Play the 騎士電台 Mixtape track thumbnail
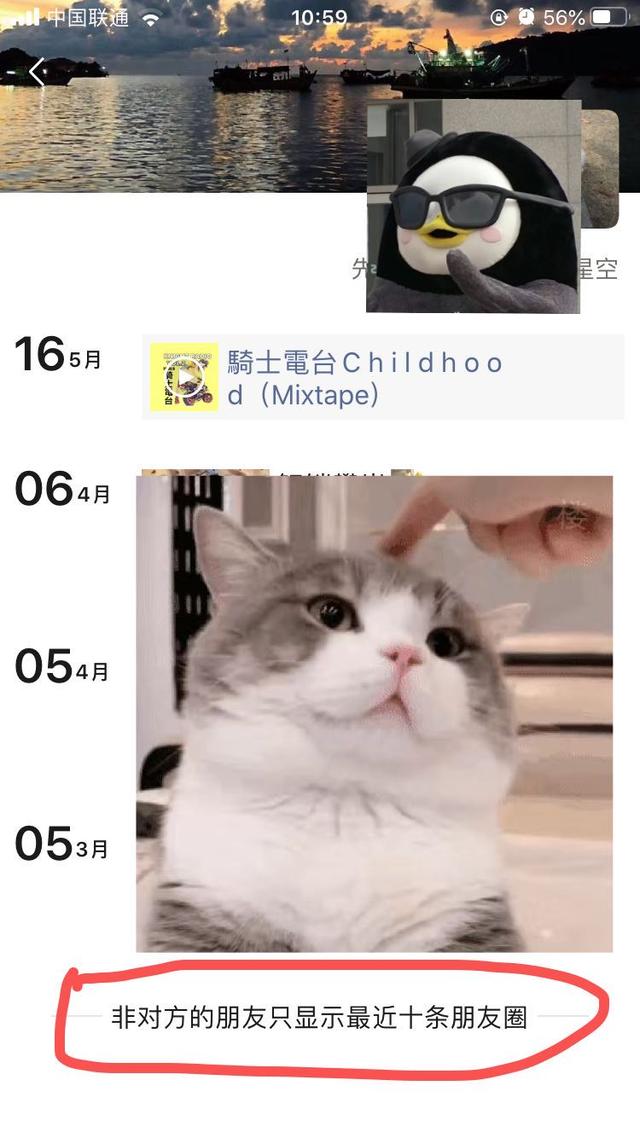Viewport: 640px width, 1138px height. 184,377
